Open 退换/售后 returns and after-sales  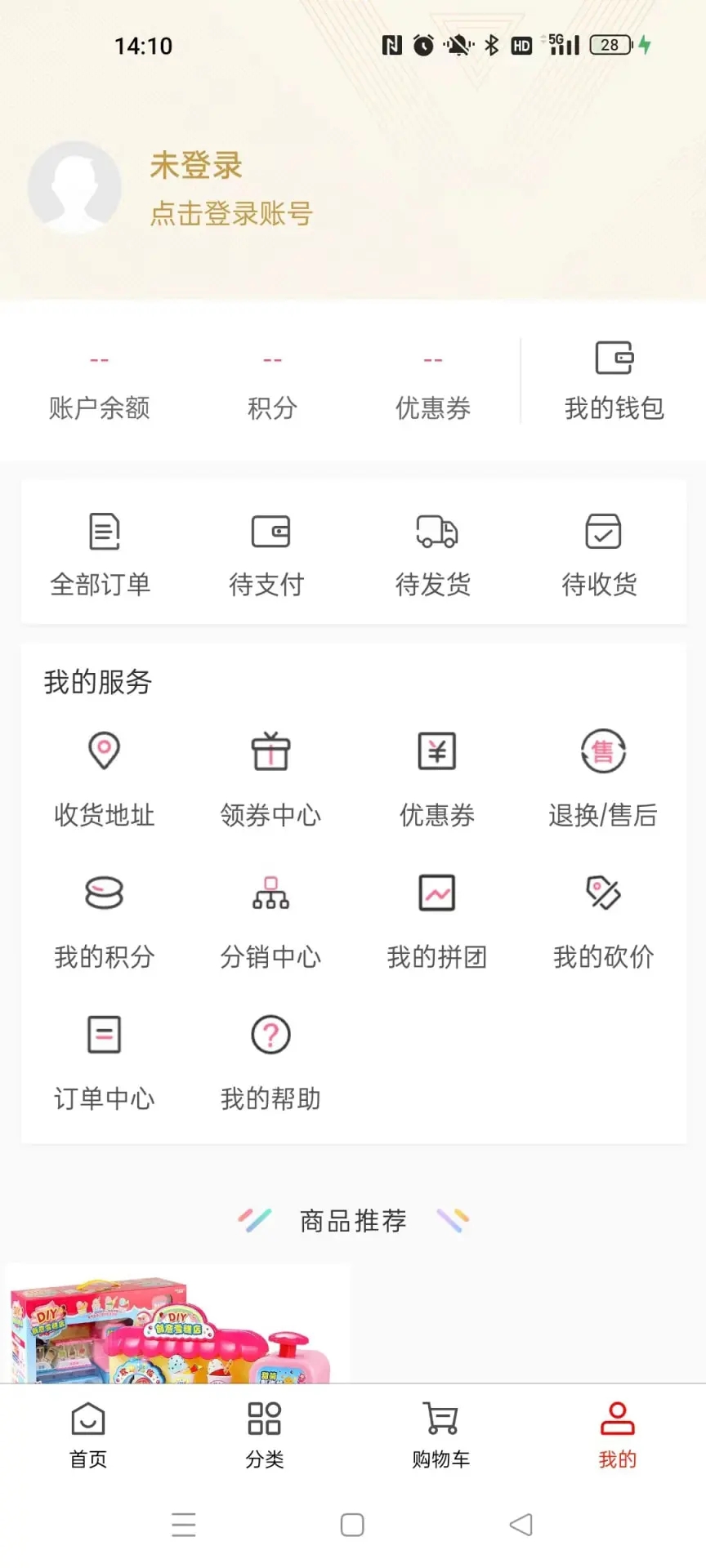click(x=602, y=776)
